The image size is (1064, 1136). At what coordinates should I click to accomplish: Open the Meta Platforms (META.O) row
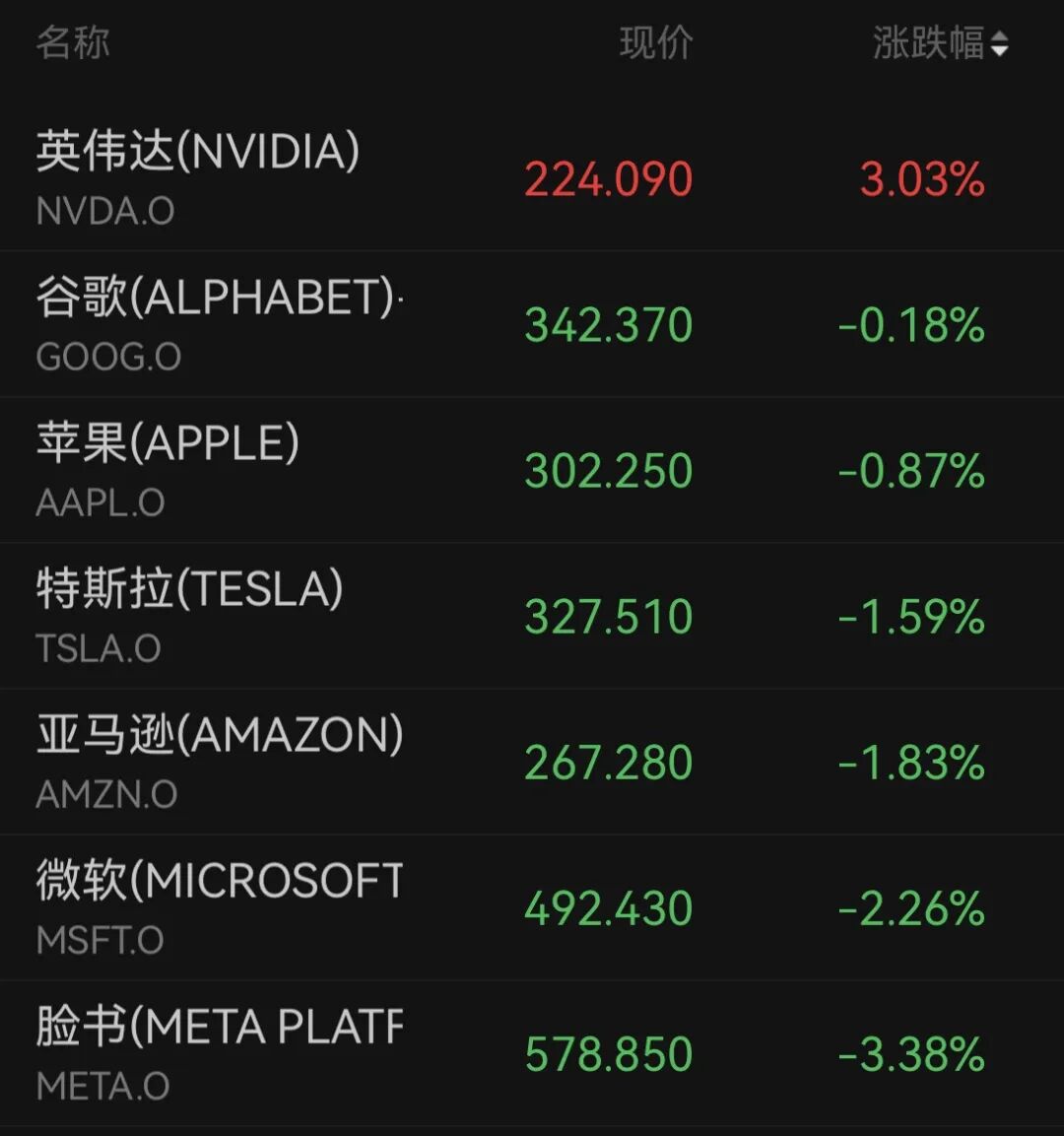click(532, 1053)
